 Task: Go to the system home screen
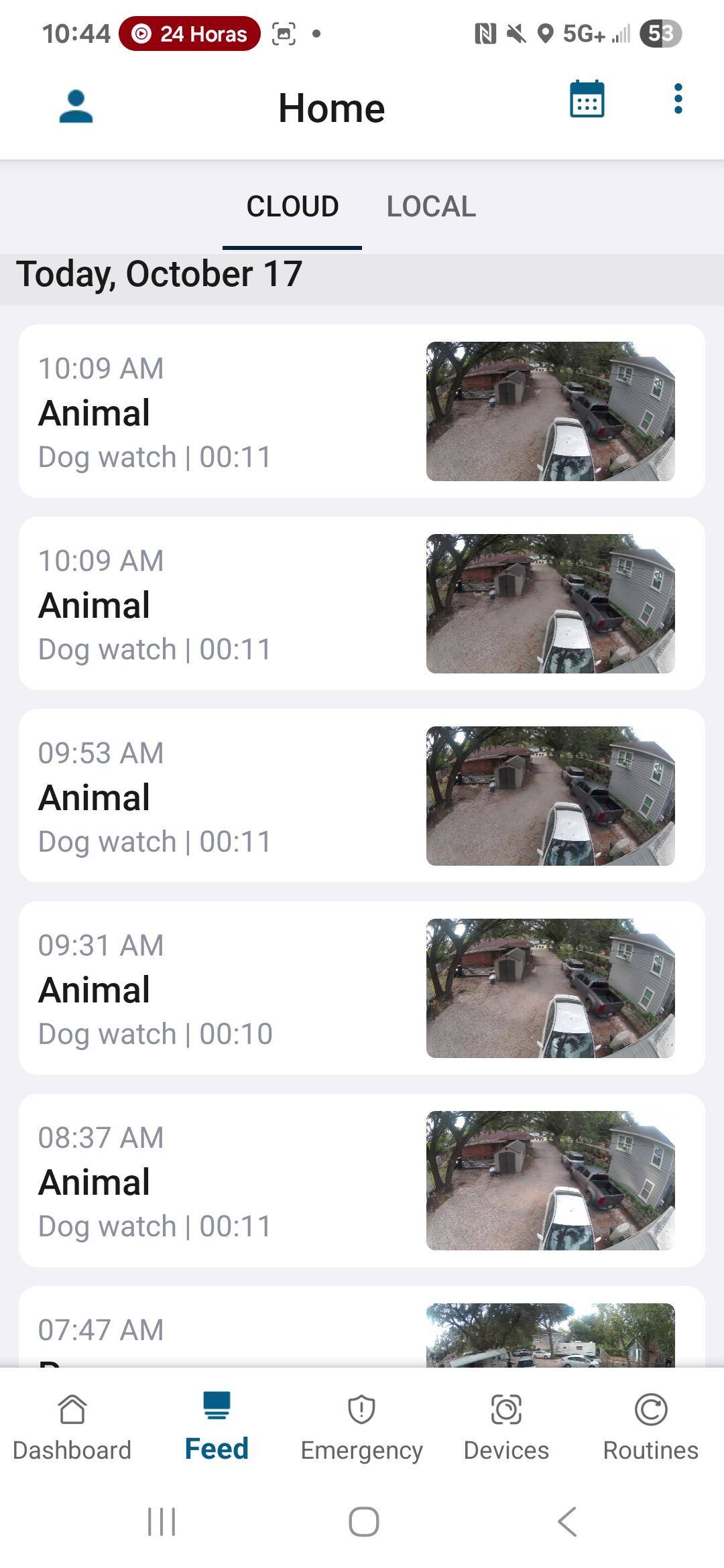363,1521
